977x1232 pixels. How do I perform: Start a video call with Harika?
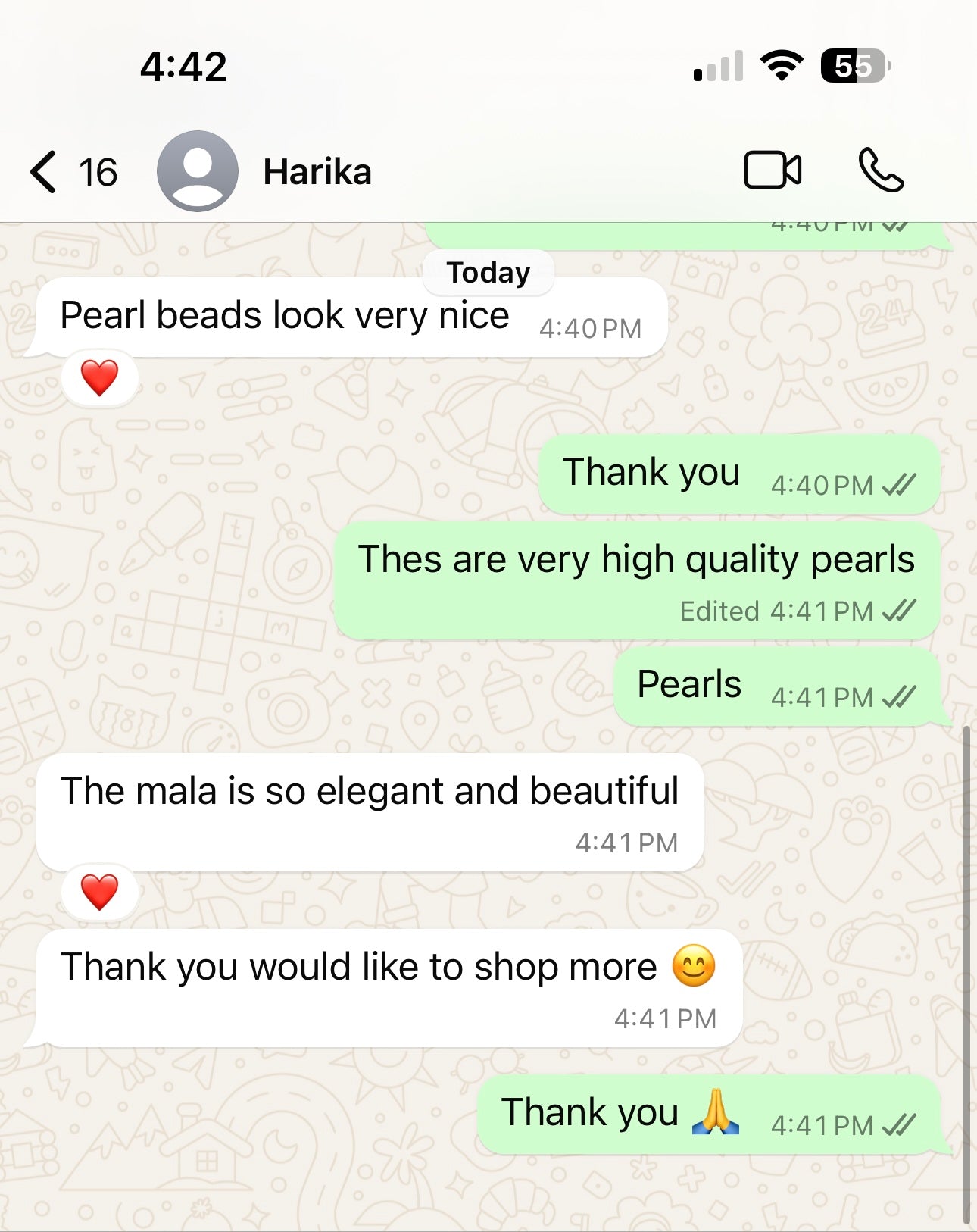click(x=772, y=170)
